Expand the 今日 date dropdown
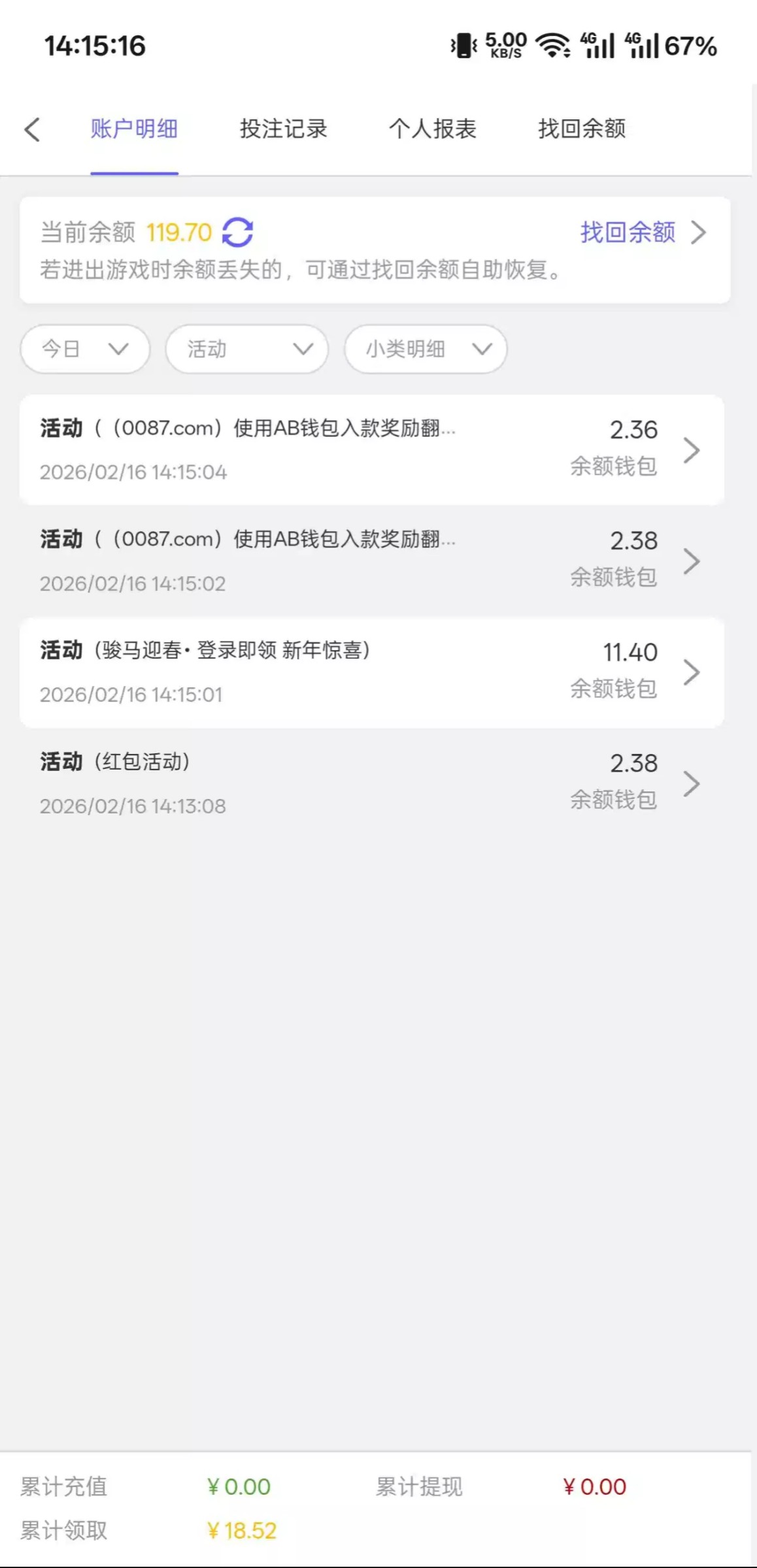The width and height of the screenshot is (757, 1568). [x=85, y=349]
